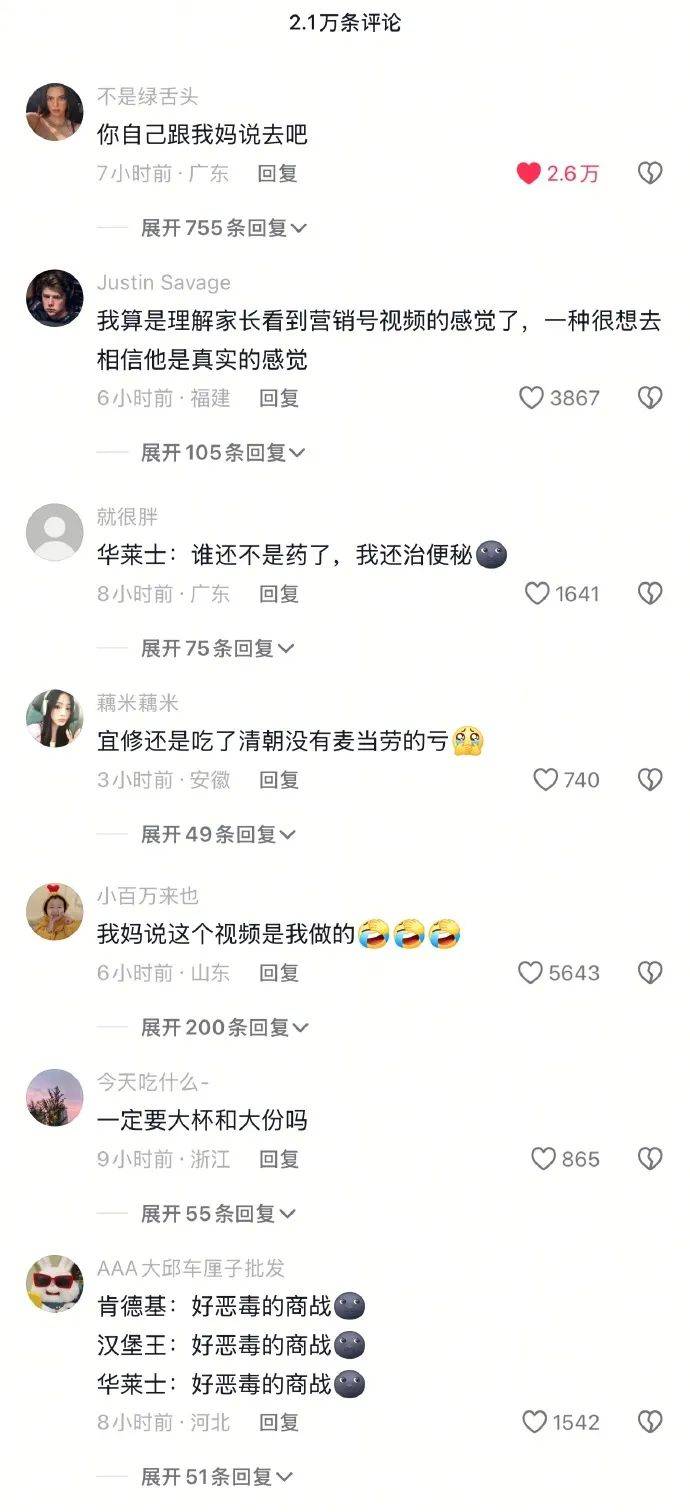
Task: Expand 200 replies under 小百万来也
Action: (x=225, y=1027)
